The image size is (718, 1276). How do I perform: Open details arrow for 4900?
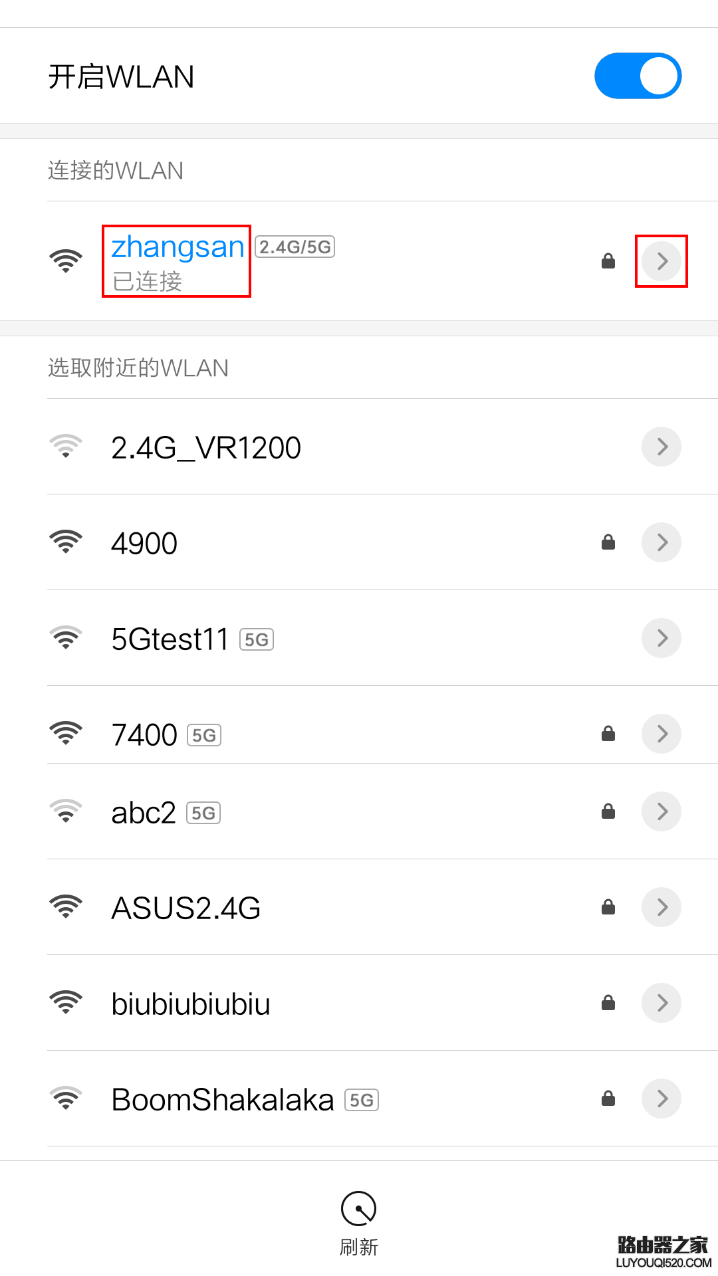click(661, 543)
